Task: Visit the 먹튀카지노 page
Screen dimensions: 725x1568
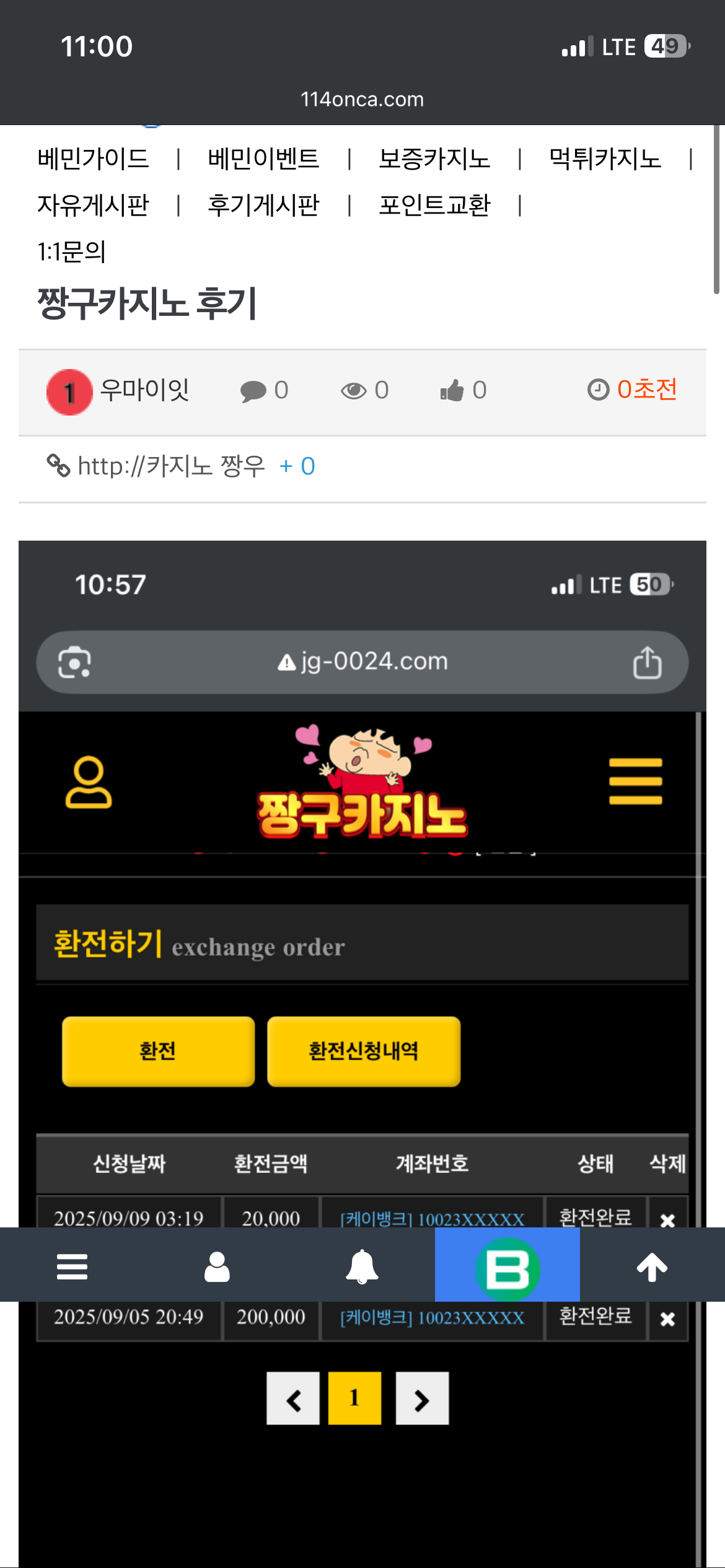Action: pyautogui.click(x=605, y=159)
